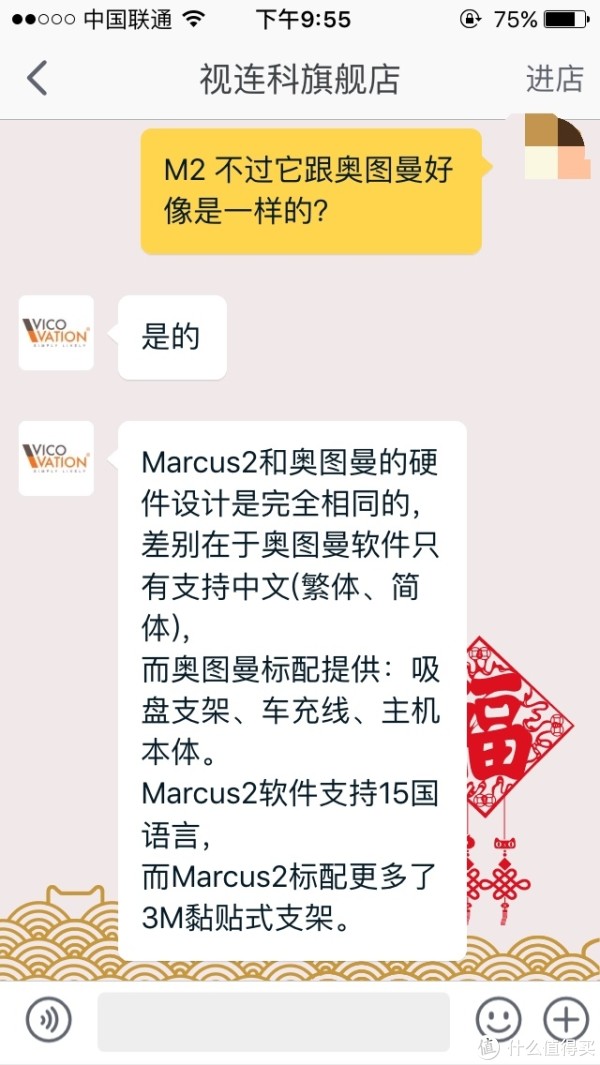Focus the message text field
600x1065 pixels.
pyautogui.click(x=273, y=1021)
